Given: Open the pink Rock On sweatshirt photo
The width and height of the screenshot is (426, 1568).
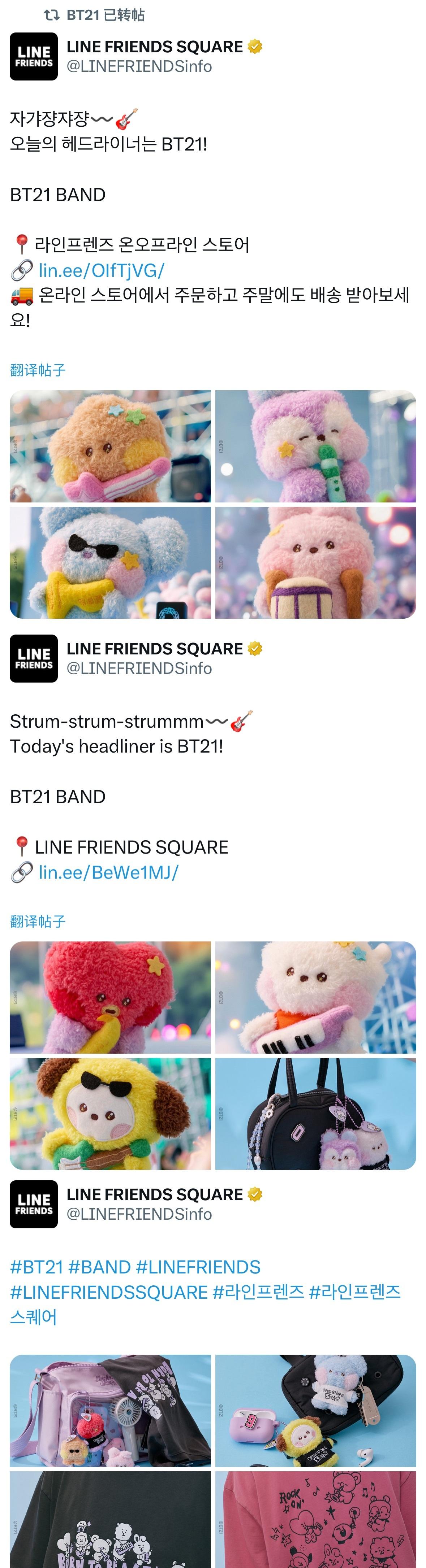Looking at the screenshot, I should pos(315,1519).
